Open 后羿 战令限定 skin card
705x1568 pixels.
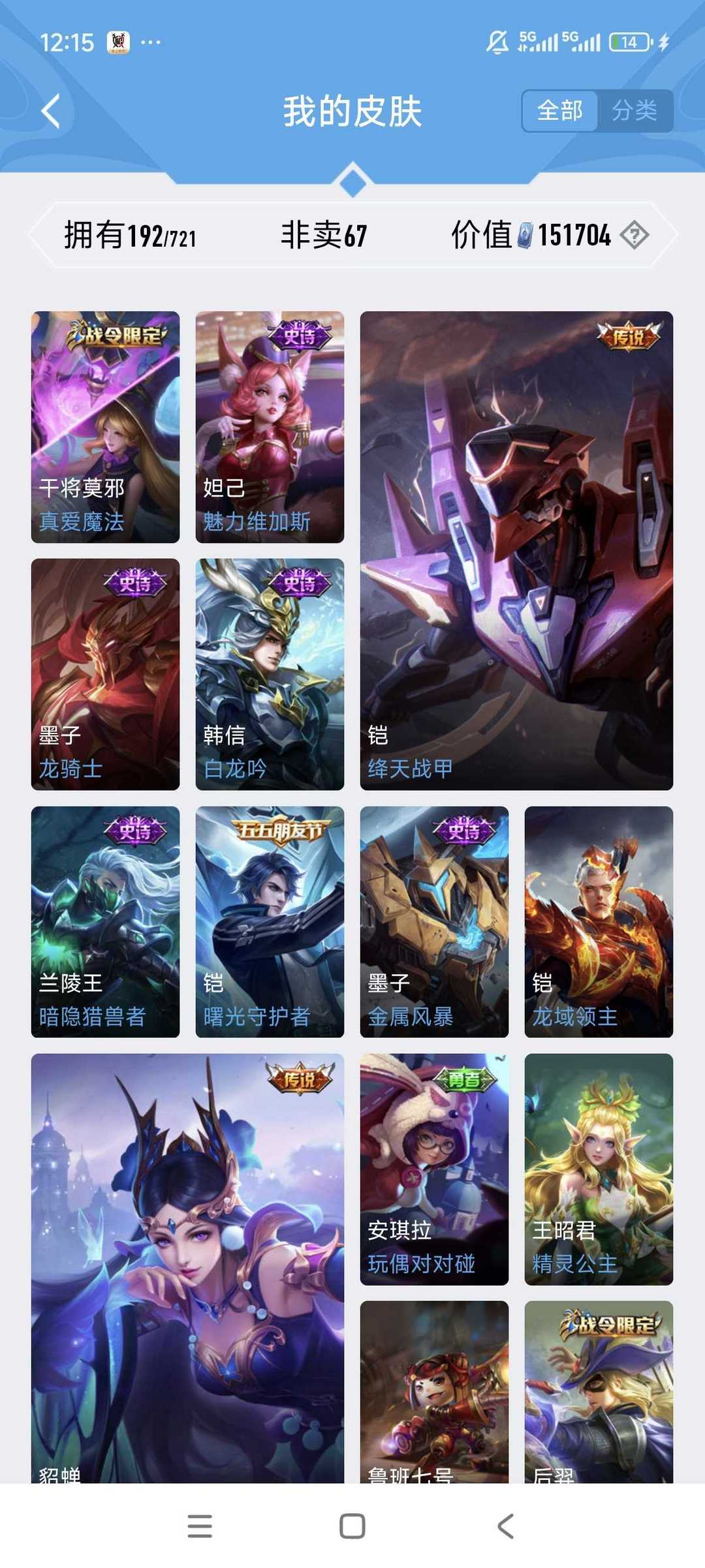pyautogui.click(x=599, y=1392)
